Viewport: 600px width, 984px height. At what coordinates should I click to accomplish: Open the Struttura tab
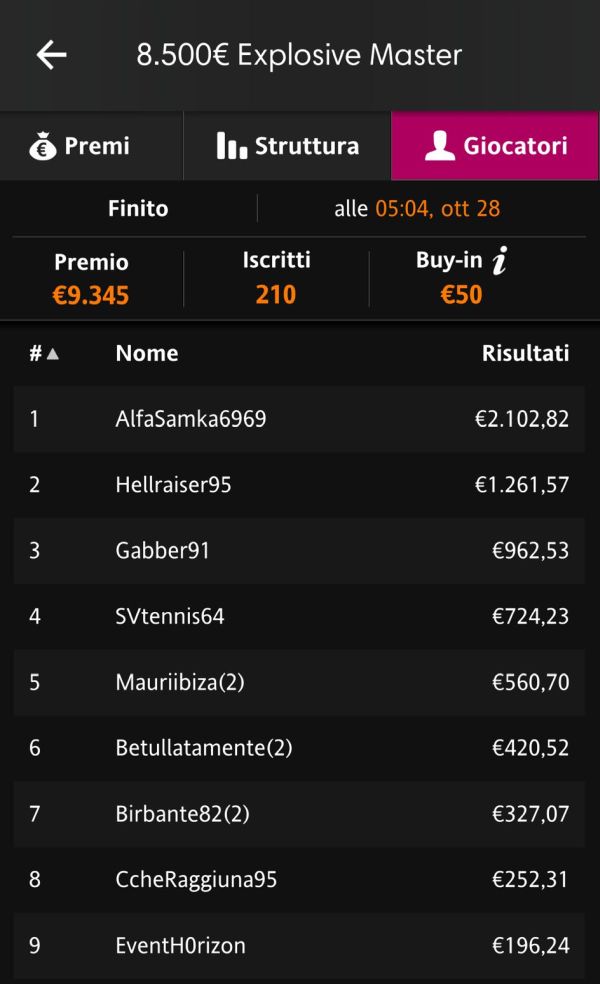tap(287, 146)
